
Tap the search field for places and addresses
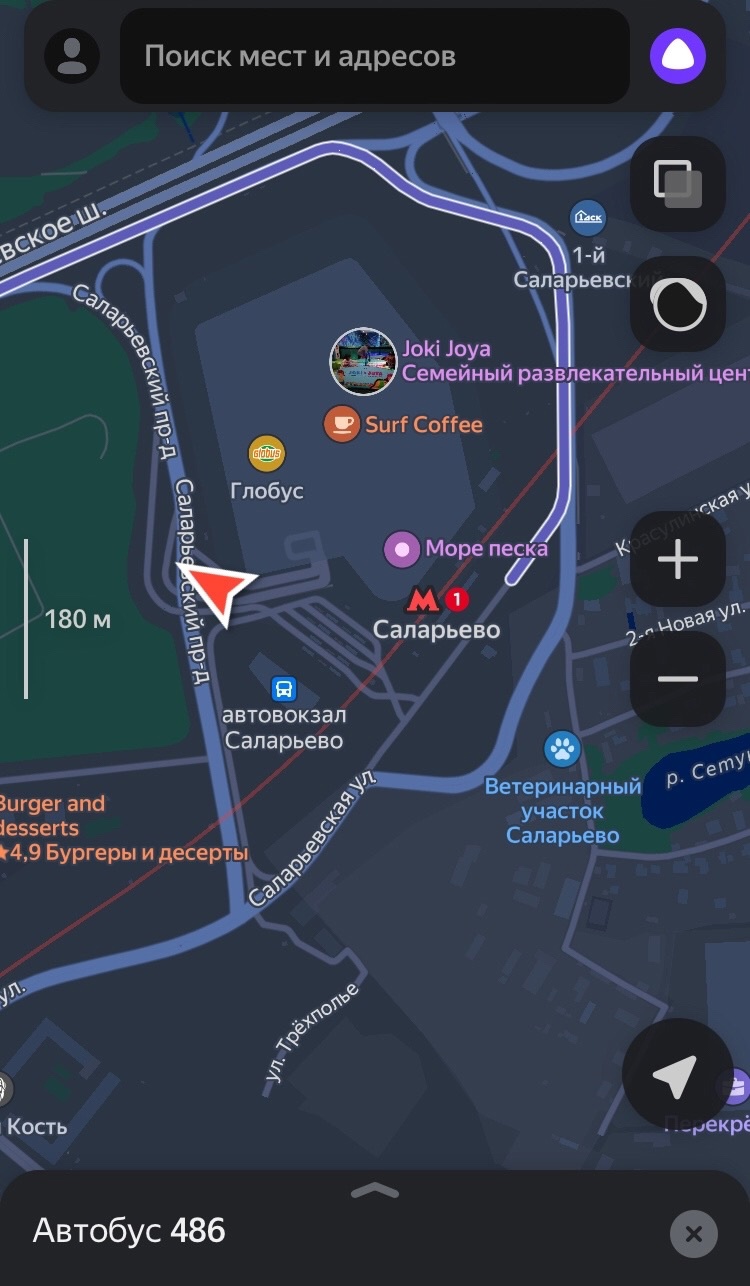tap(375, 56)
